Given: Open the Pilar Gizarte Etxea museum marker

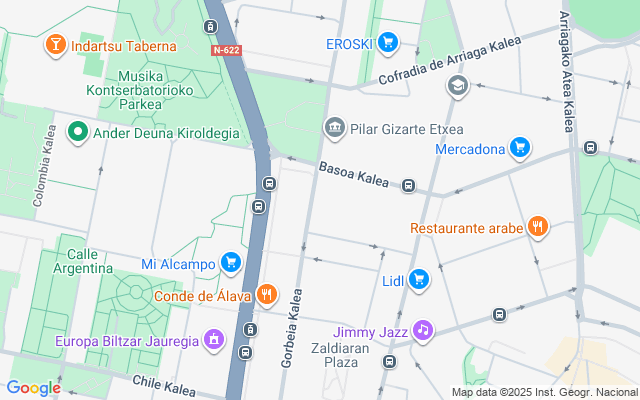Looking at the screenshot, I should coord(335,129).
